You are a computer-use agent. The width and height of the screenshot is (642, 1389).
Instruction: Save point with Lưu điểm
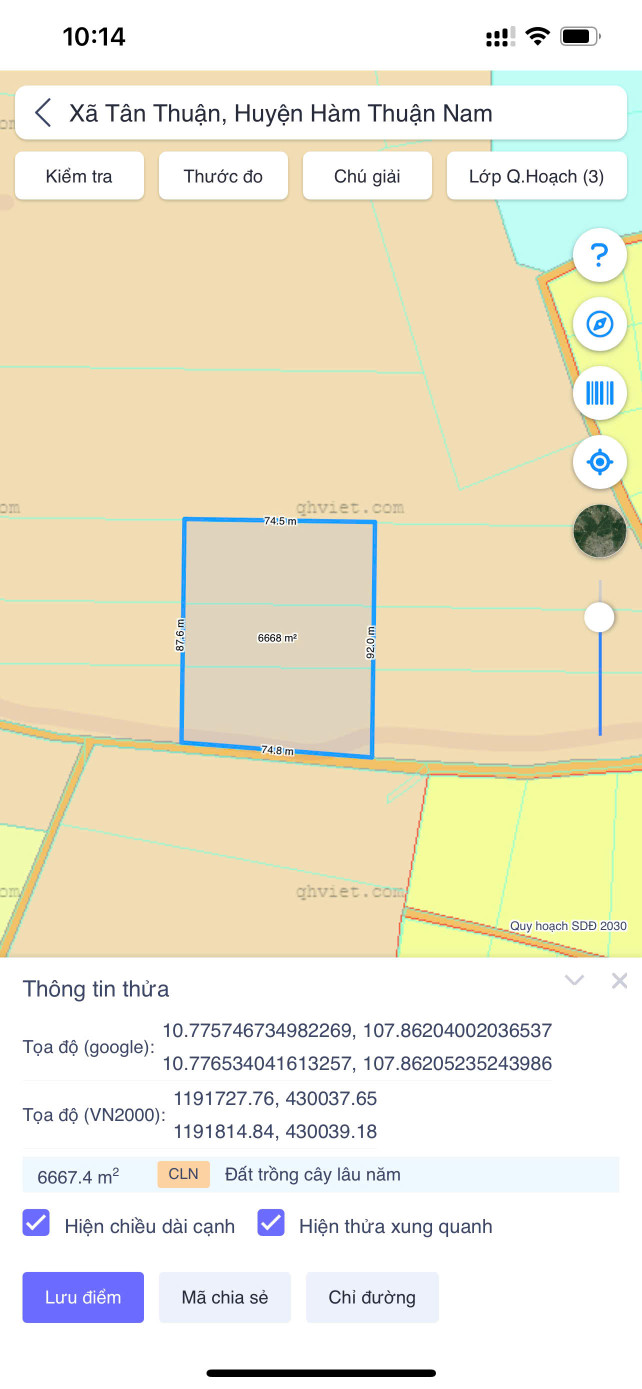click(x=83, y=1298)
